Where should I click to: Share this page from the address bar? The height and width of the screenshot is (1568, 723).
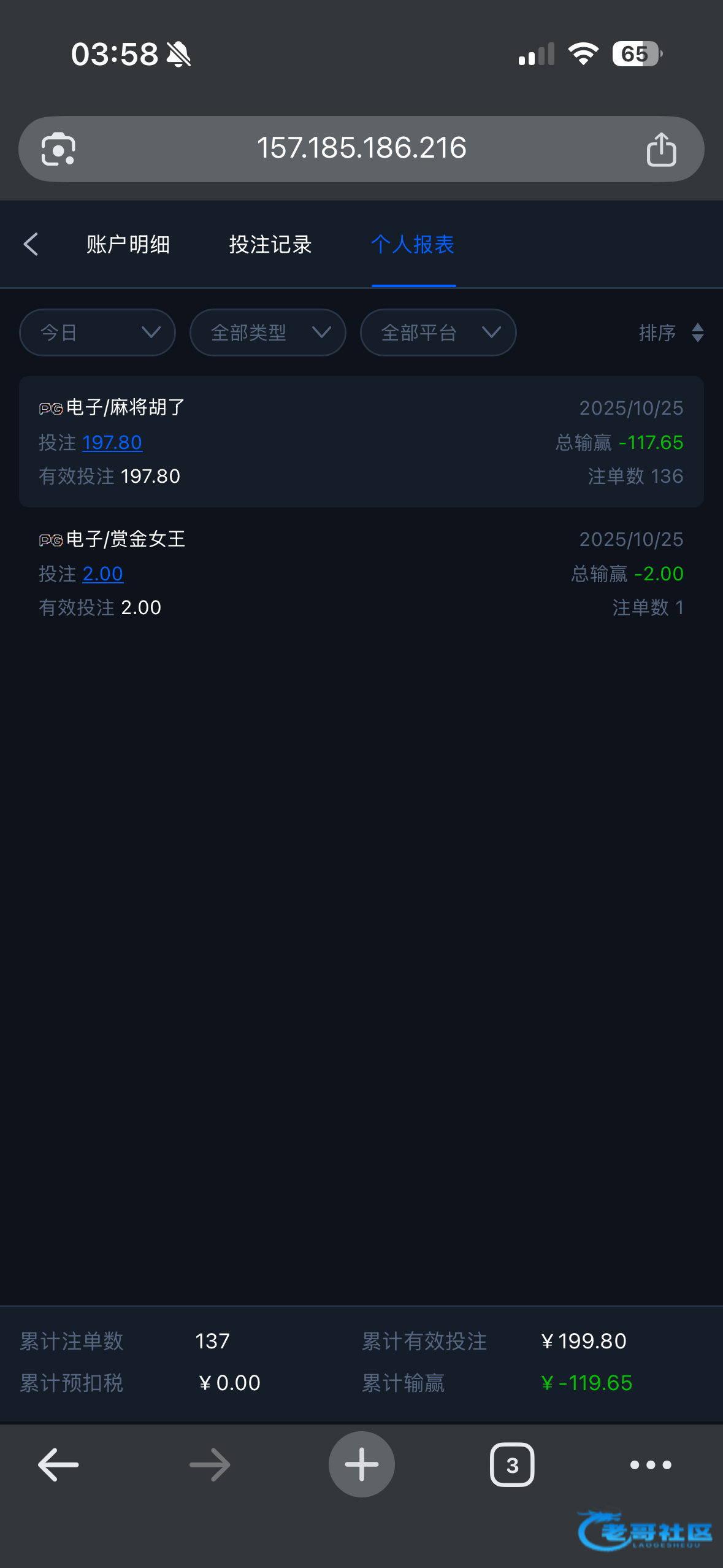click(661, 149)
